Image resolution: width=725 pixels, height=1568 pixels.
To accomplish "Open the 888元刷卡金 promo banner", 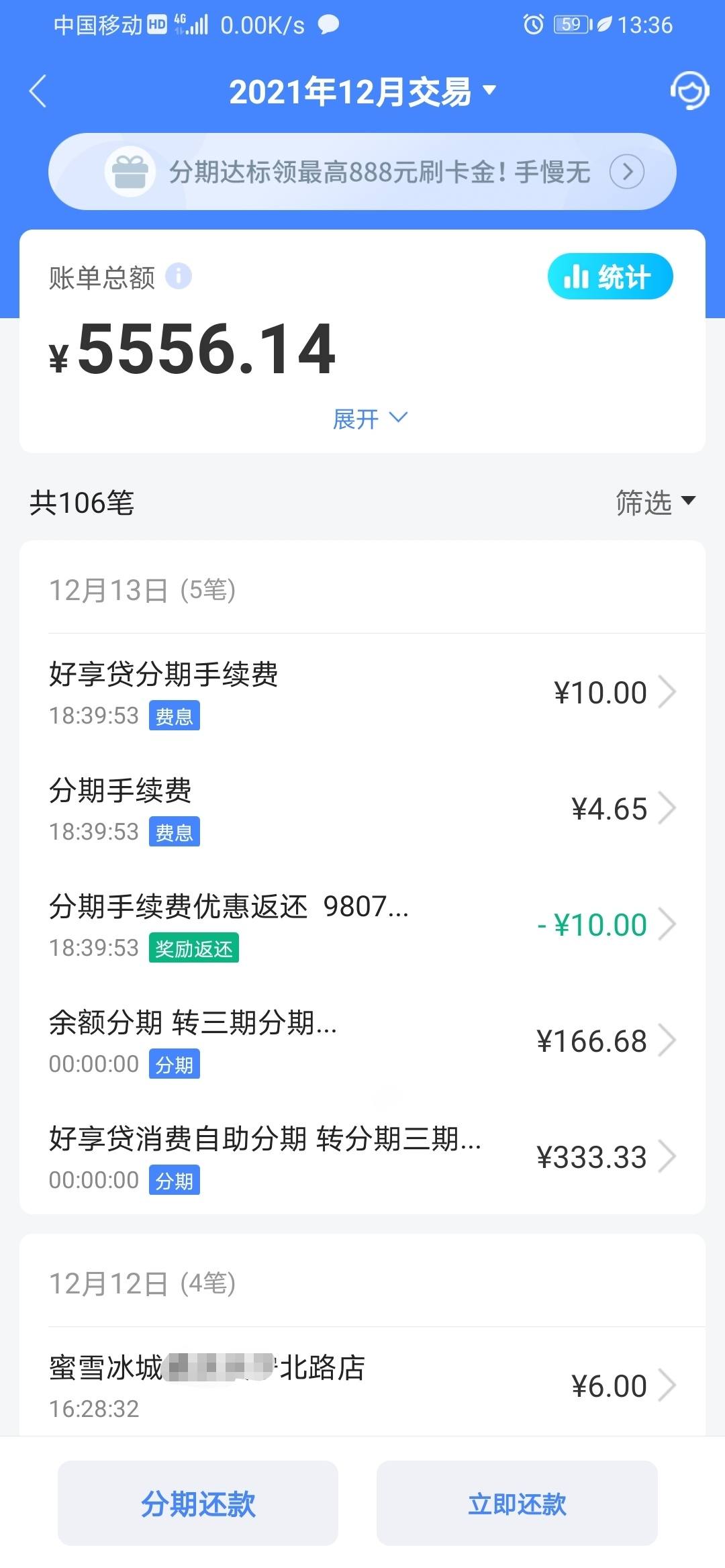I will 362,172.
